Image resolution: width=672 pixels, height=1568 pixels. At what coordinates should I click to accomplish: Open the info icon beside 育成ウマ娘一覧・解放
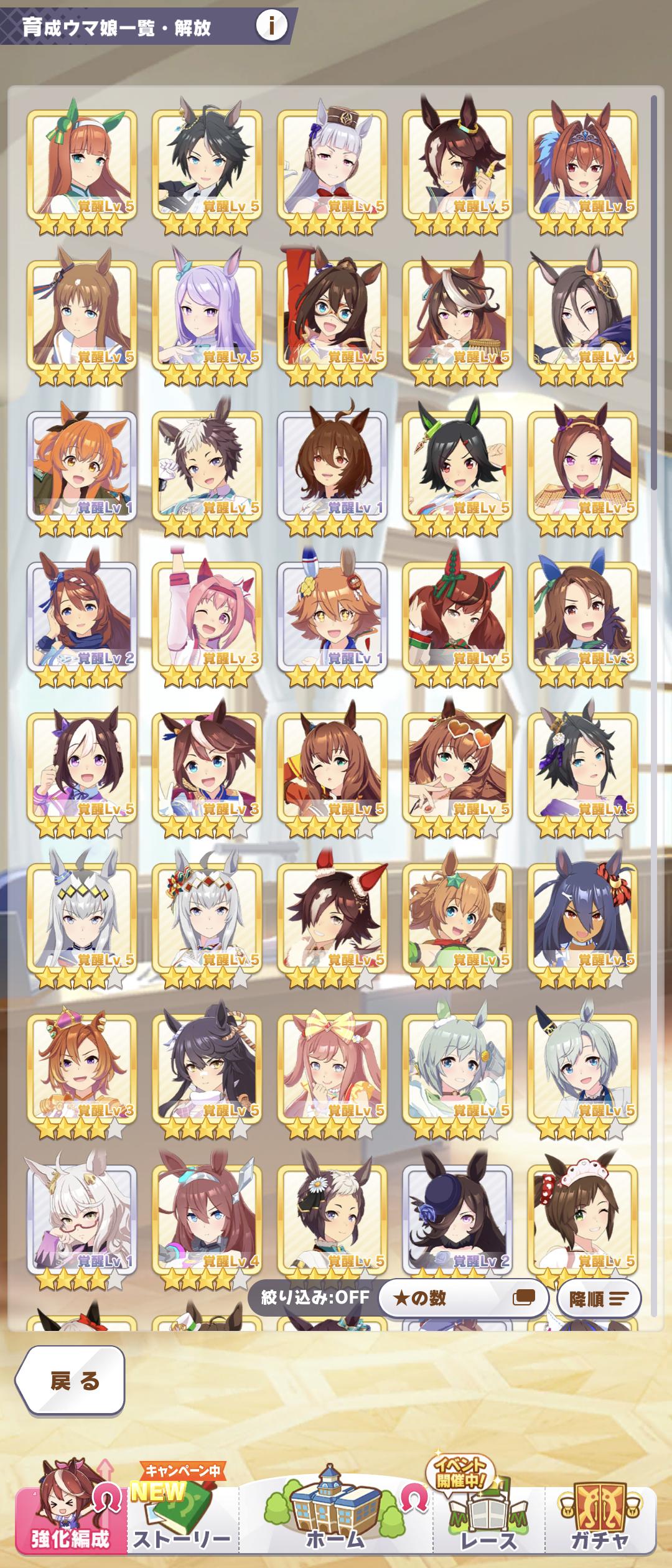coord(271,26)
